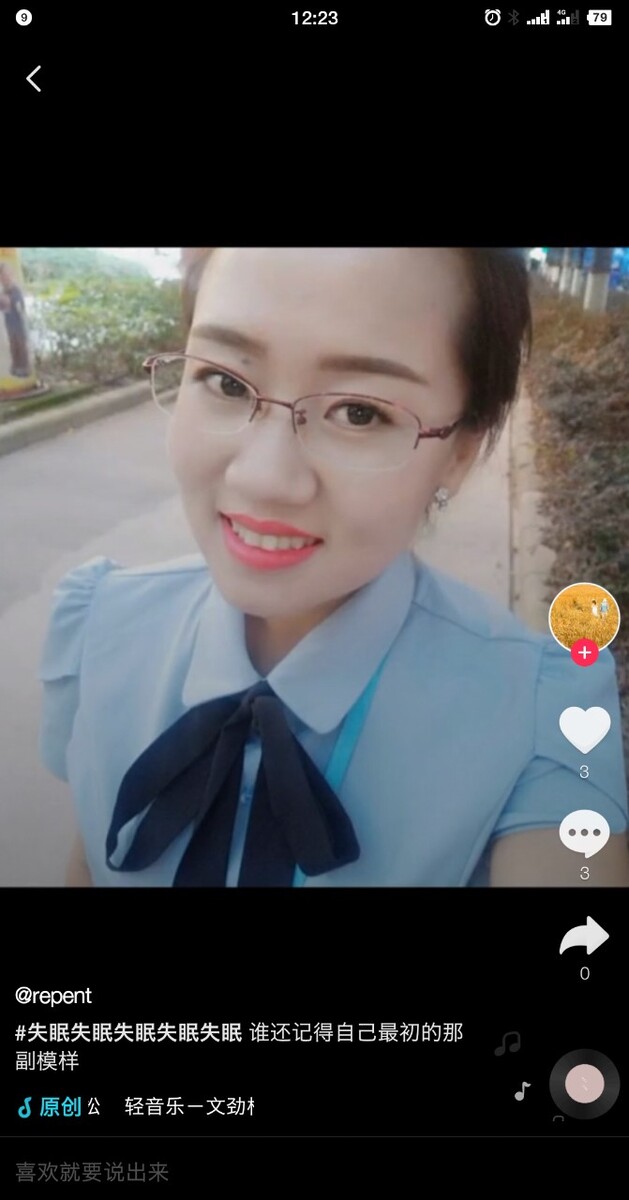Screen dimensions: 629x1200
Task: Open the @repent profile
Action: [53, 996]
